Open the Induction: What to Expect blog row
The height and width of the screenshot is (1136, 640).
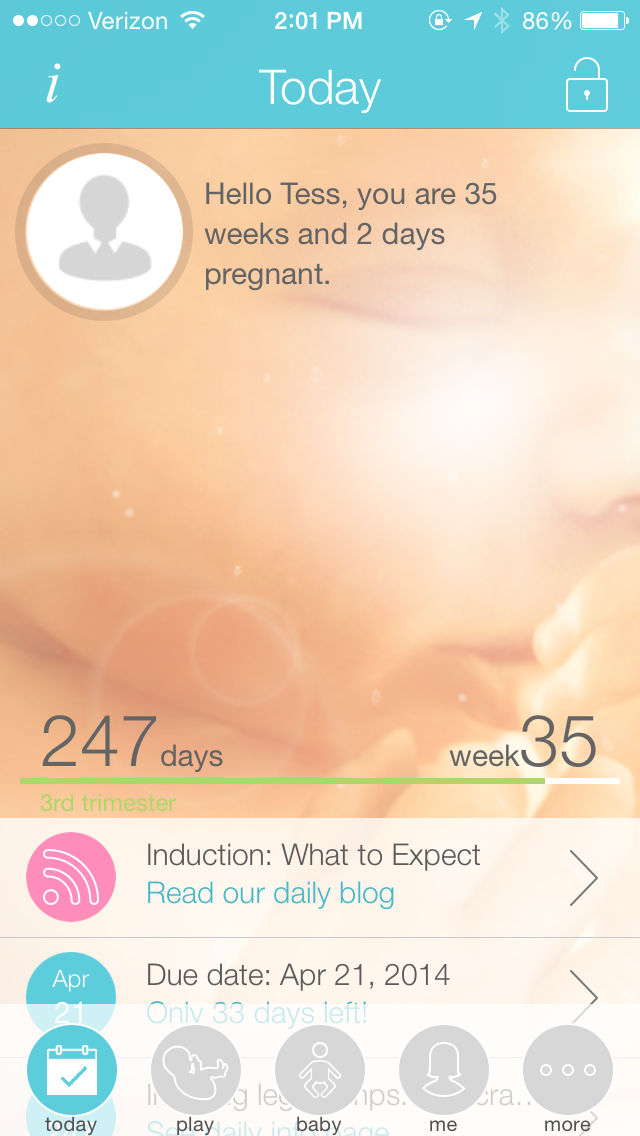coord(320,877)
